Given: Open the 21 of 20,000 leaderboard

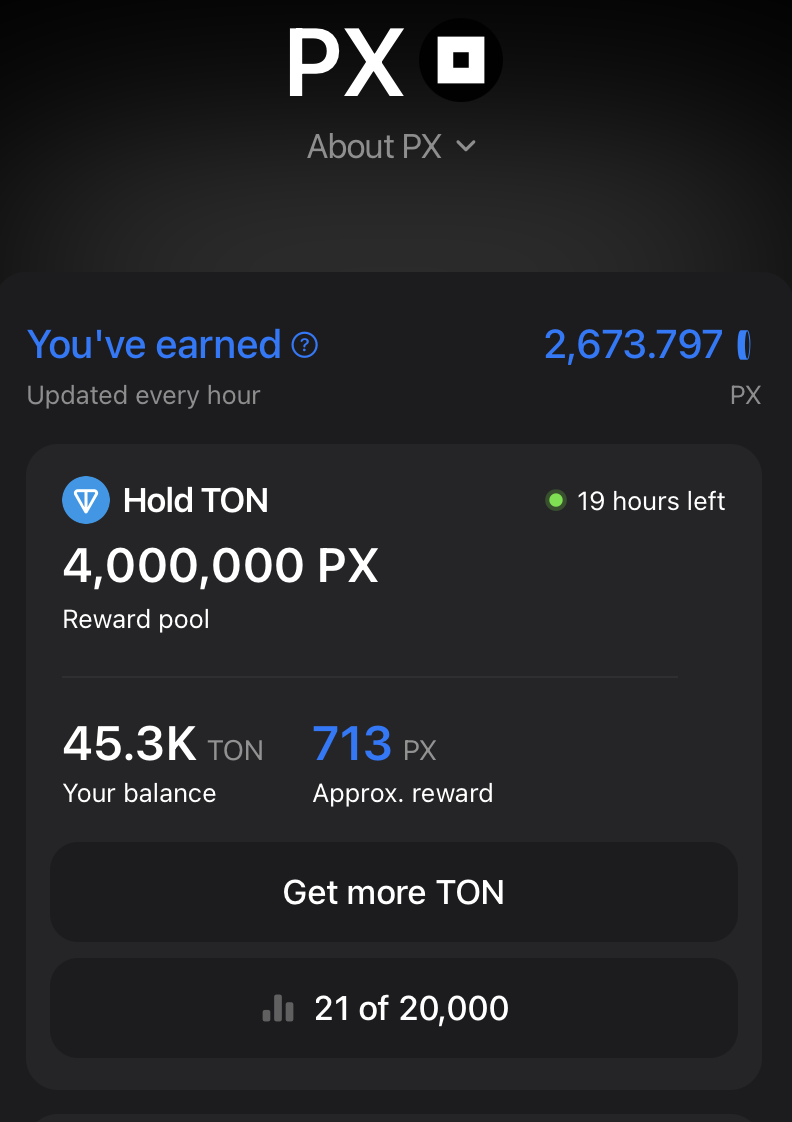Looking at the screenshot, I should pos(394,1008).
